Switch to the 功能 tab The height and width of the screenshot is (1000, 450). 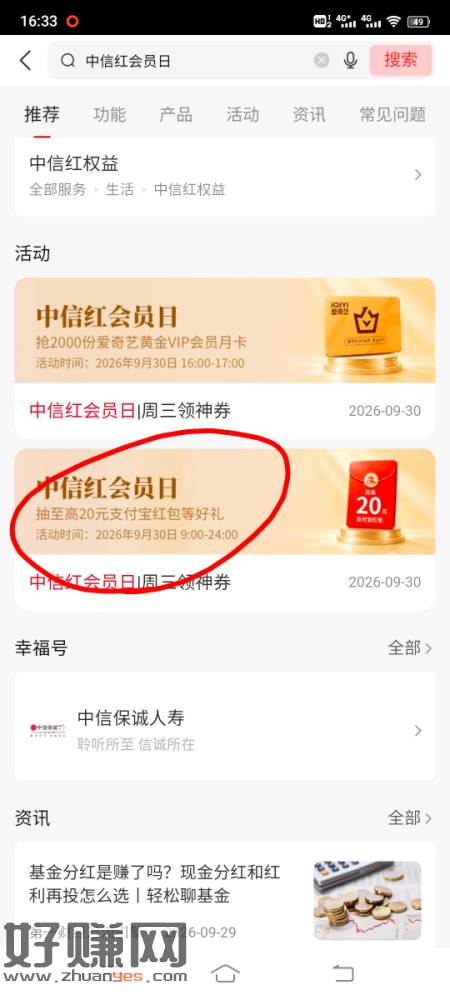pyautogui.click(x=110, y=115)
